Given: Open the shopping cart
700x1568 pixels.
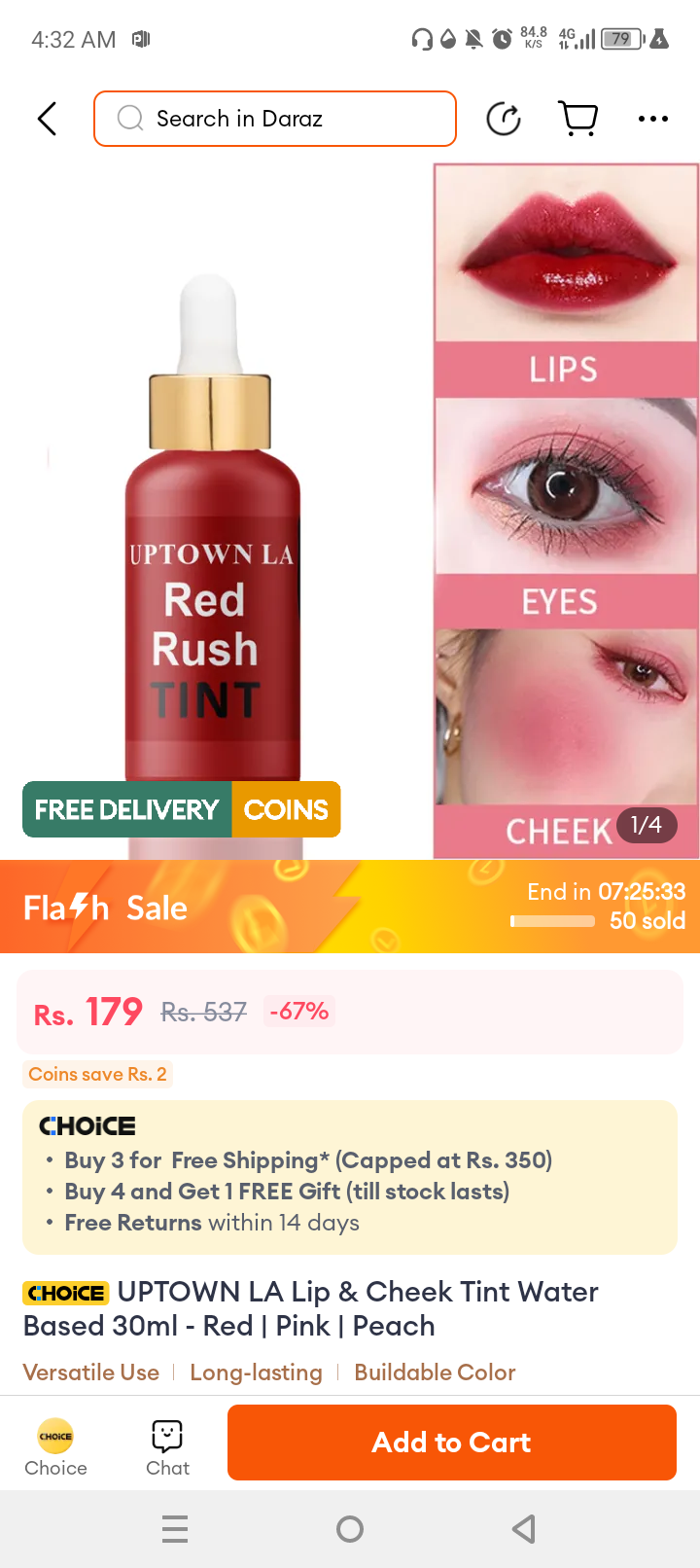Looking at the screenshot, I should pyautogui.click(x=578, y=119).
